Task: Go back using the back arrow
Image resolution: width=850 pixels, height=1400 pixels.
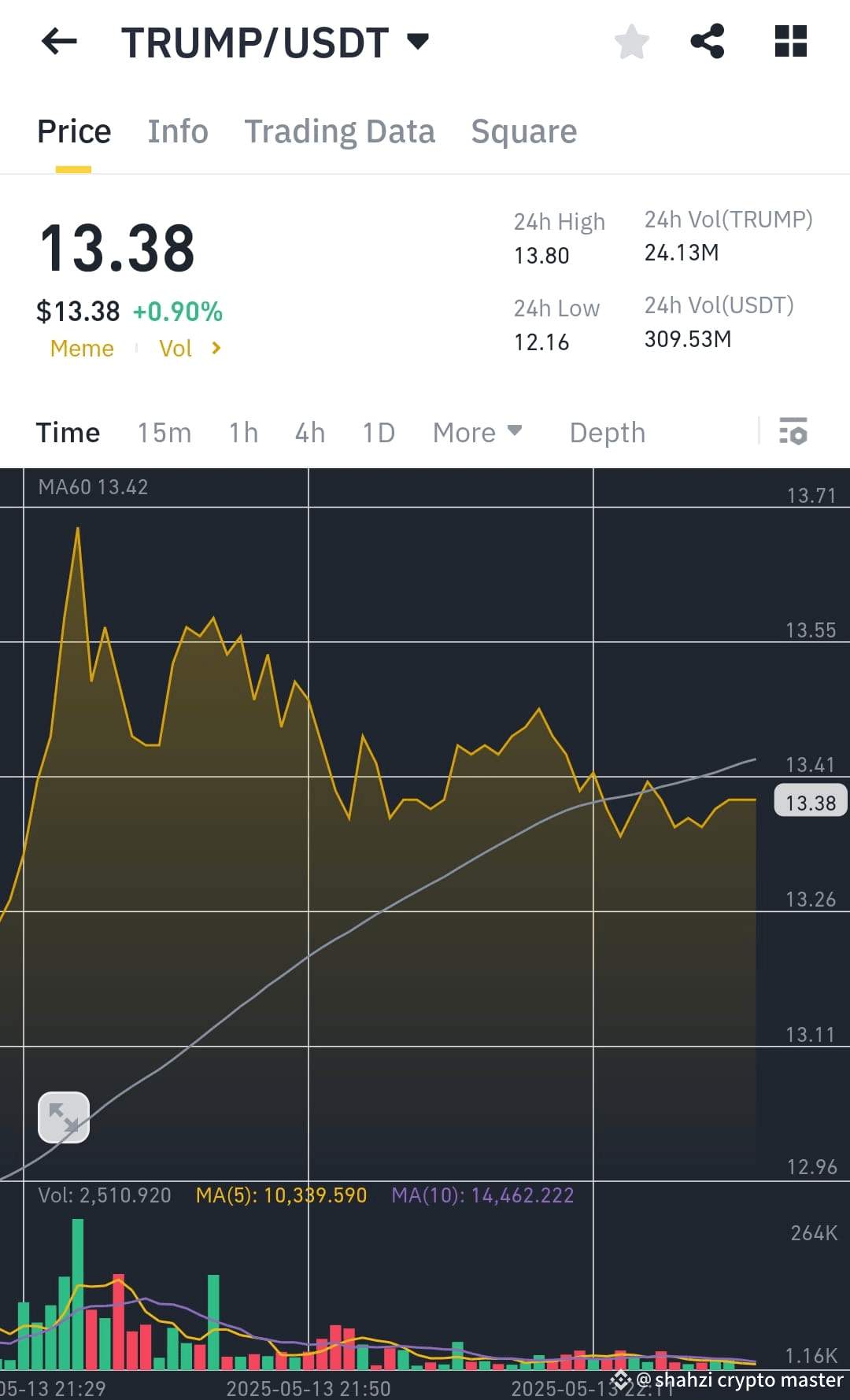Action: click(x=59, y=41)
